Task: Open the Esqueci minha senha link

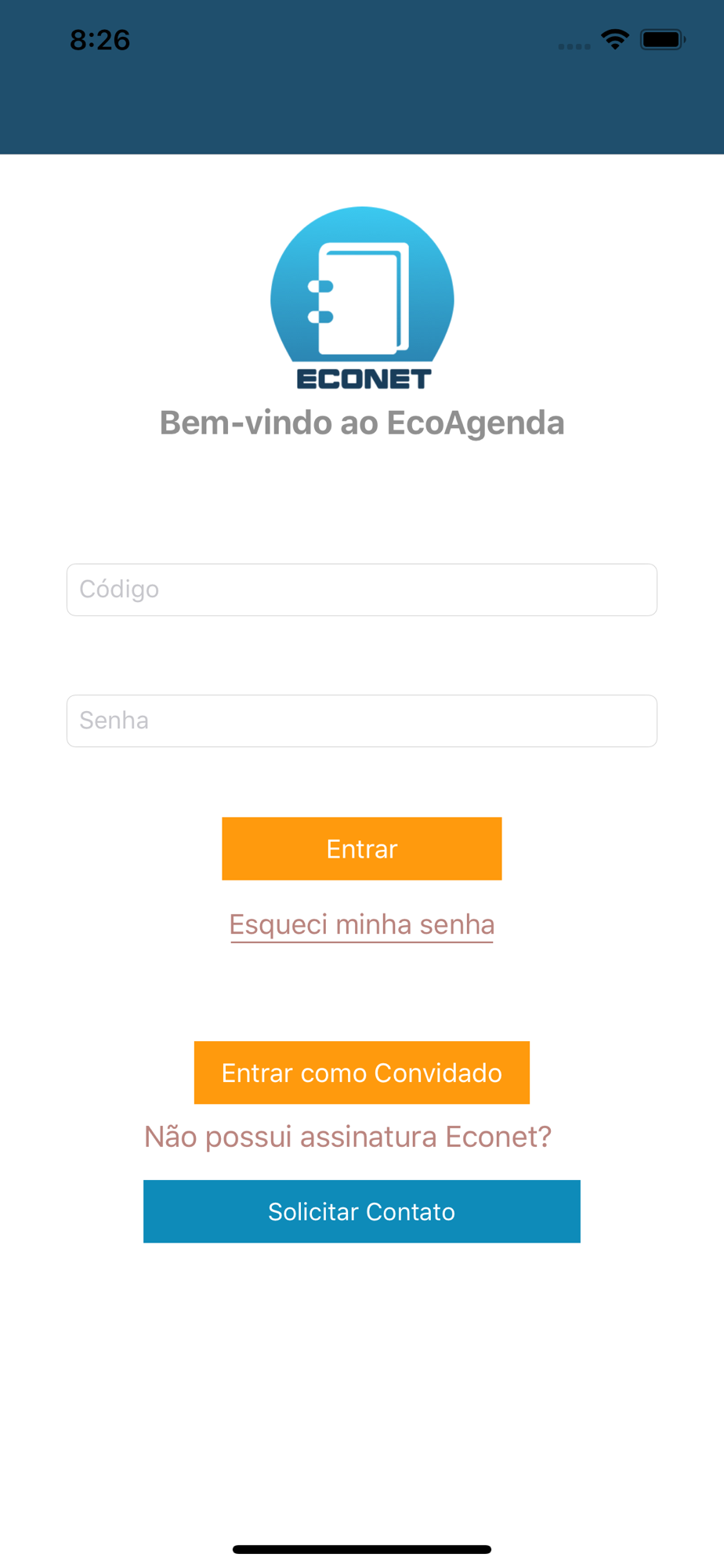Action: (362, 925)
